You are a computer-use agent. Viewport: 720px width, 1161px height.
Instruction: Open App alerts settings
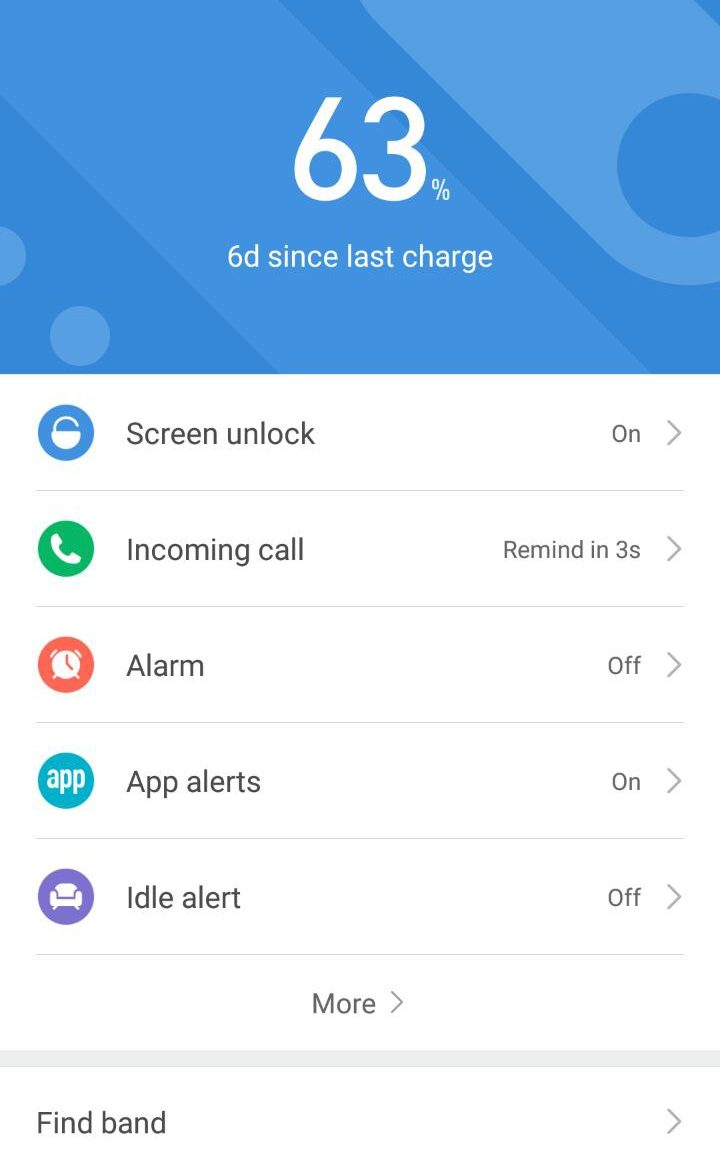pyautogui.click(x=360, y=781)
